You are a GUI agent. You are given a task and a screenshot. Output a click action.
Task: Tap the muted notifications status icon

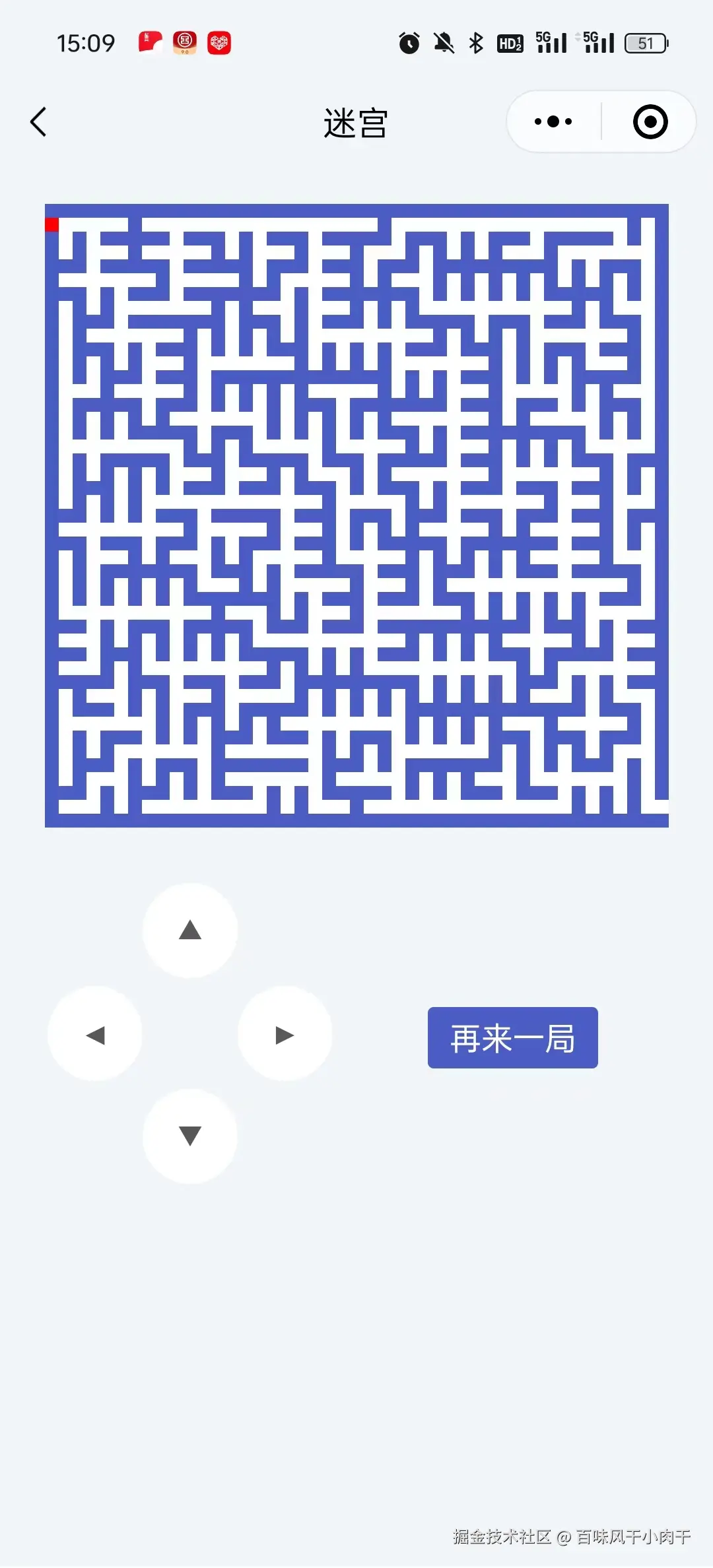[x=443, y=42]
